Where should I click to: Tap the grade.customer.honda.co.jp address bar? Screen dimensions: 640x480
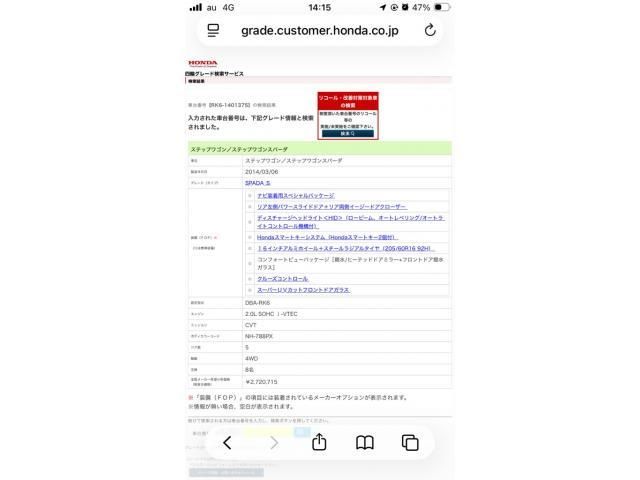pos(320,31)
